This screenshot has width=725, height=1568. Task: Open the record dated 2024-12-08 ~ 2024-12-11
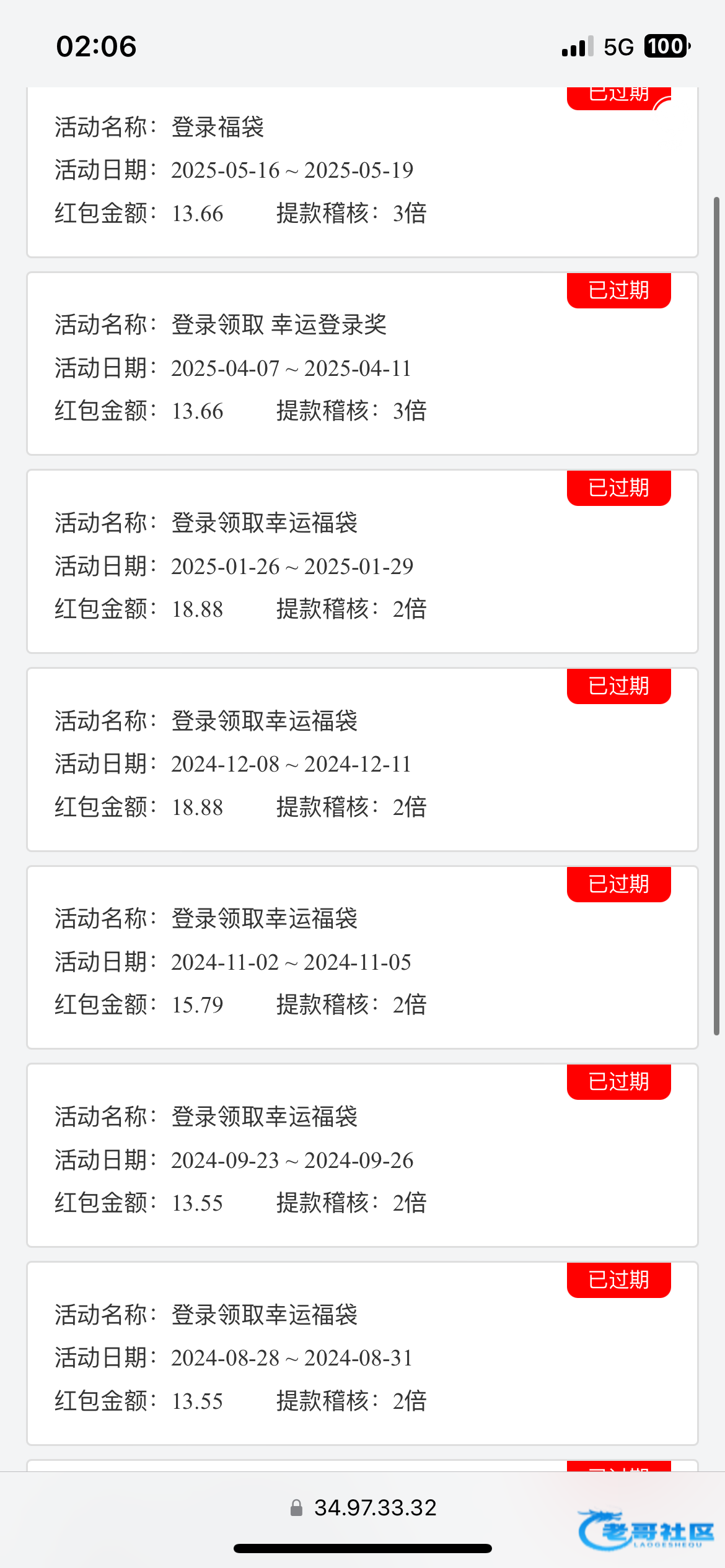362,760
